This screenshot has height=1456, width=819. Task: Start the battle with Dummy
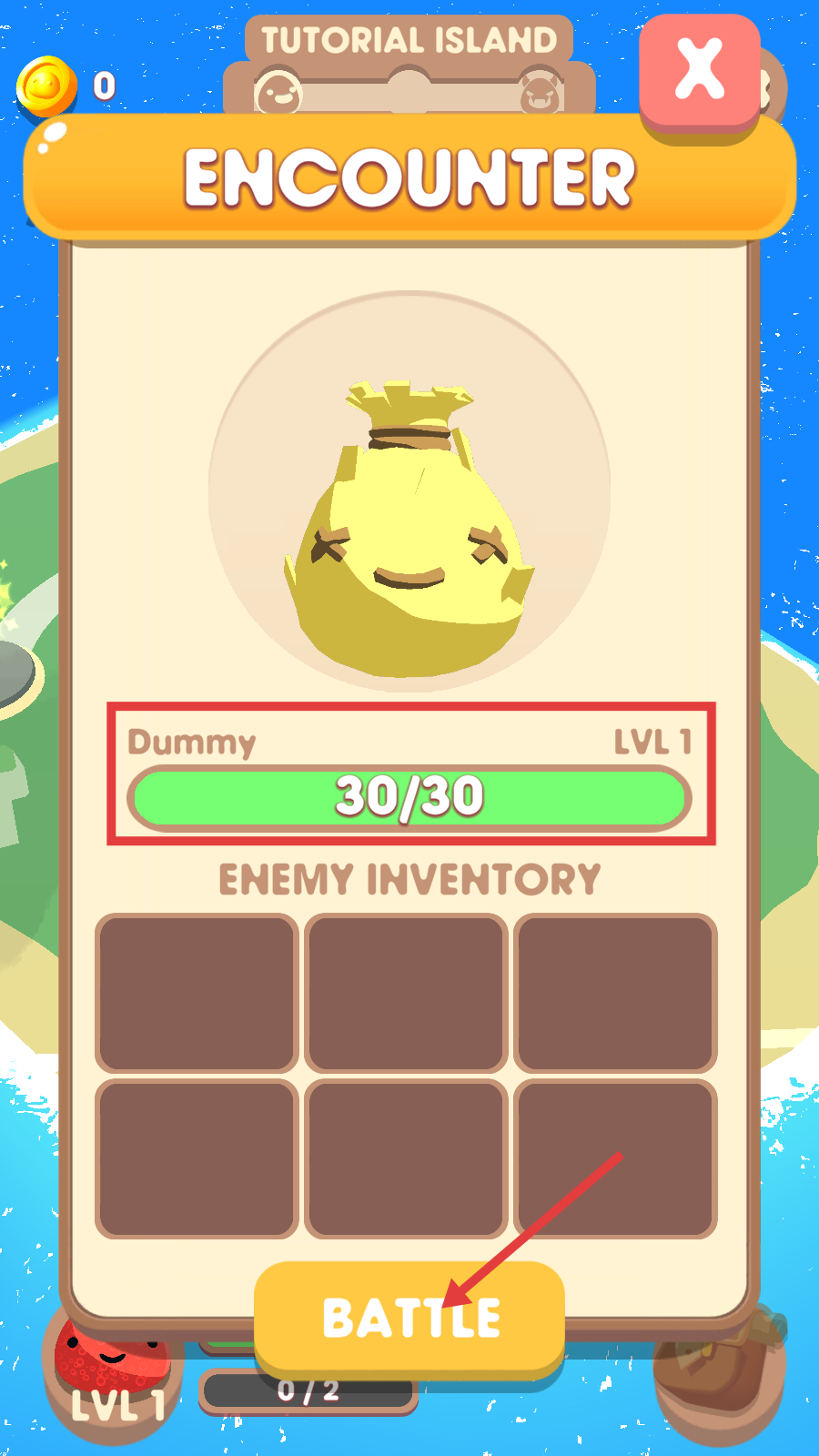(409, 1317)
